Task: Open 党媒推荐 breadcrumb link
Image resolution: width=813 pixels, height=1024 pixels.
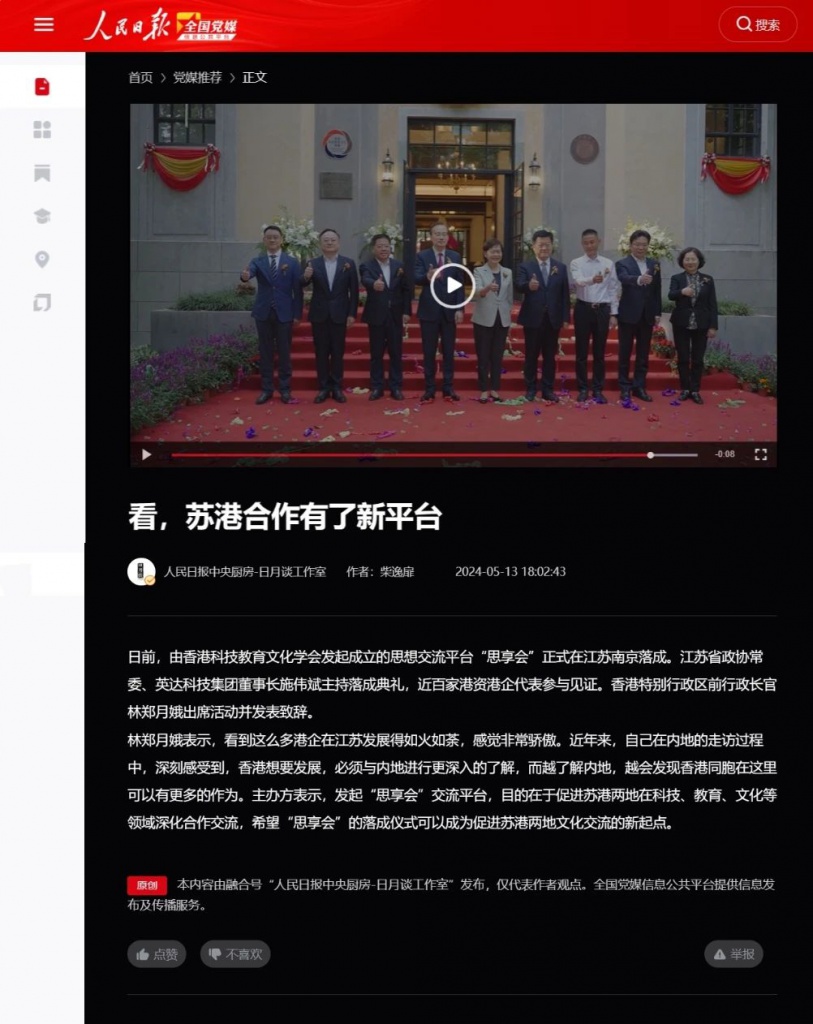Action: [x=197, y=77]
